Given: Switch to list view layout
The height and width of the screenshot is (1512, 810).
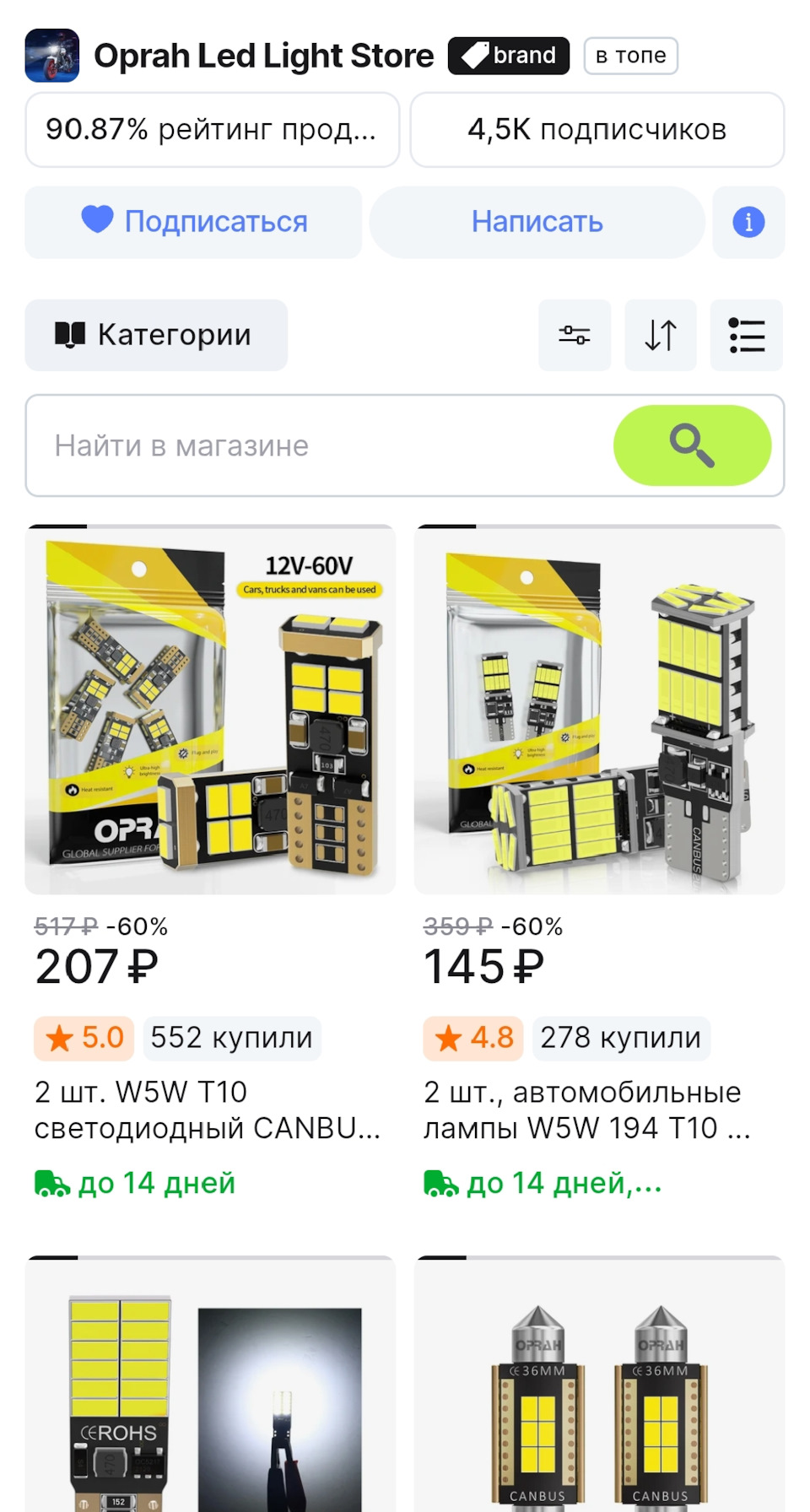Looking at the screenshot, I should tap(747, 335).
